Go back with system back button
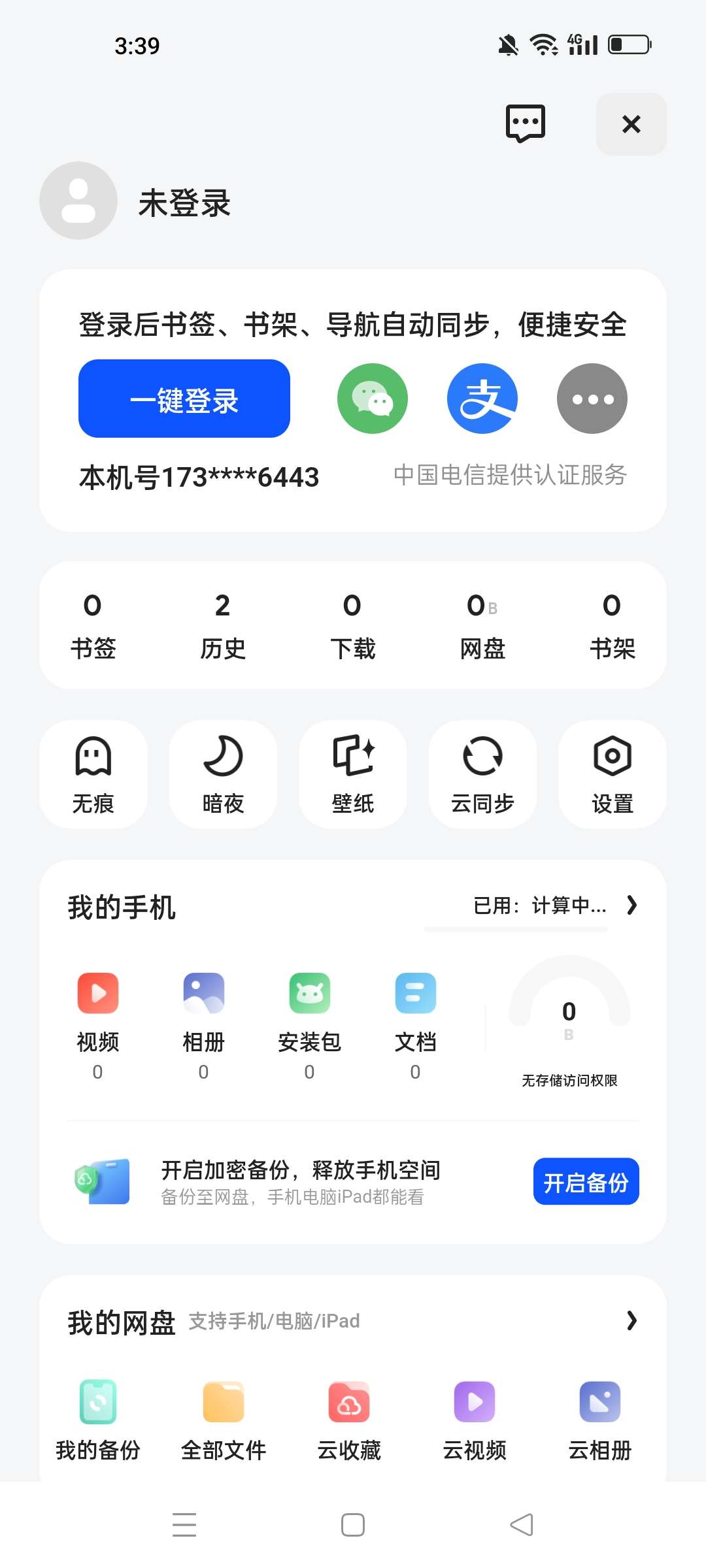Screen dimensions: 706x1568 click(x=522, y=1525)
